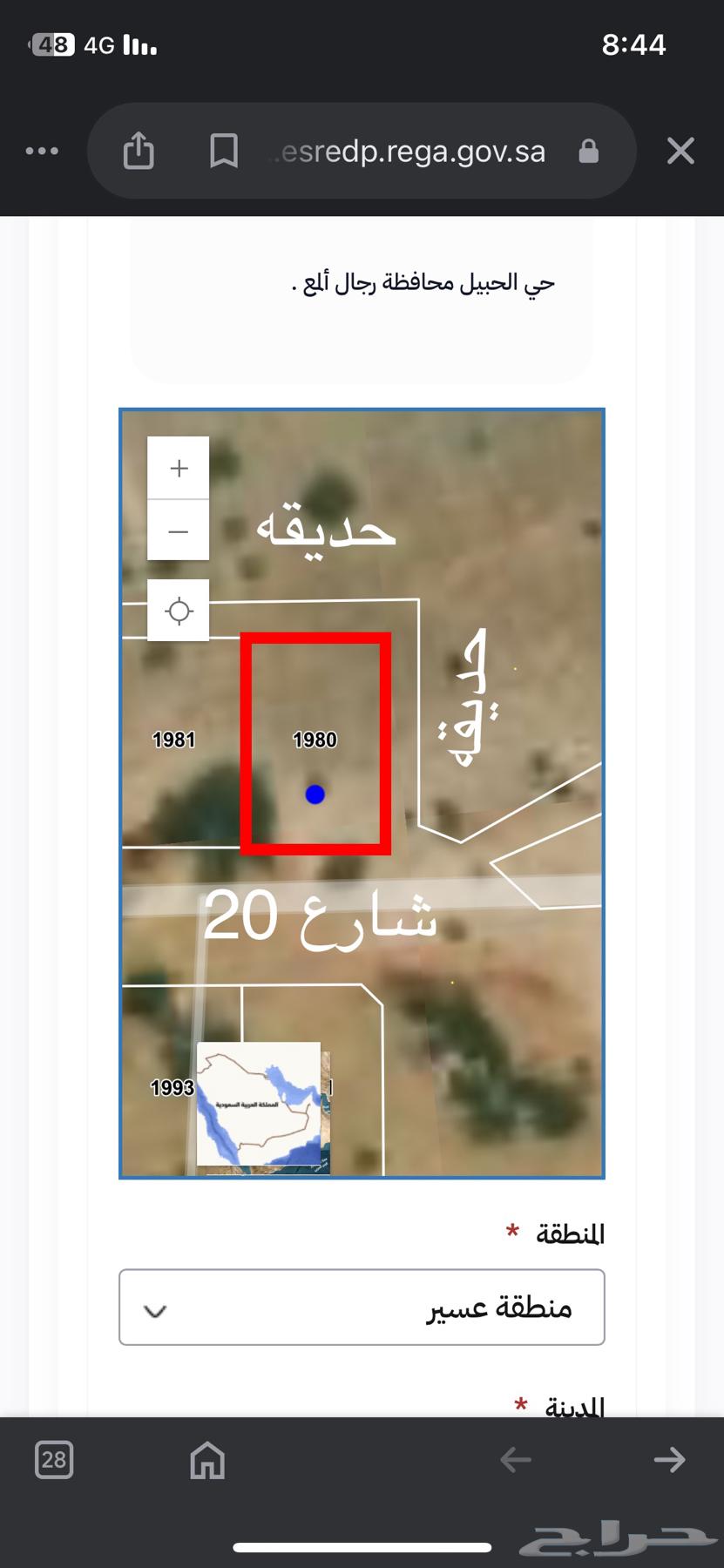
Task: Tap the Saudi Arabia overview mini-map
Action: tap(261, 1105)
